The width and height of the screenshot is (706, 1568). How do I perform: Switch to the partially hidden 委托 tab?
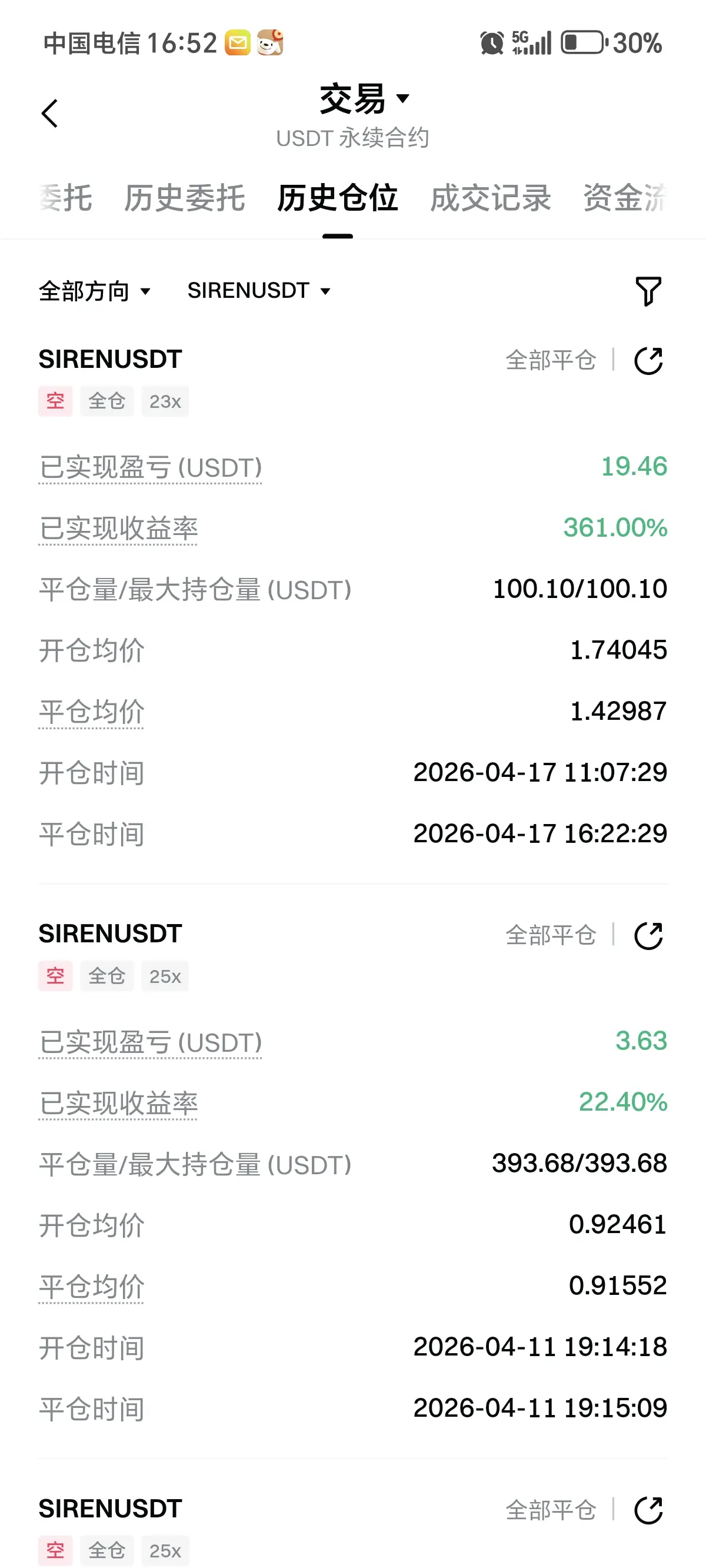pos(66,198)
